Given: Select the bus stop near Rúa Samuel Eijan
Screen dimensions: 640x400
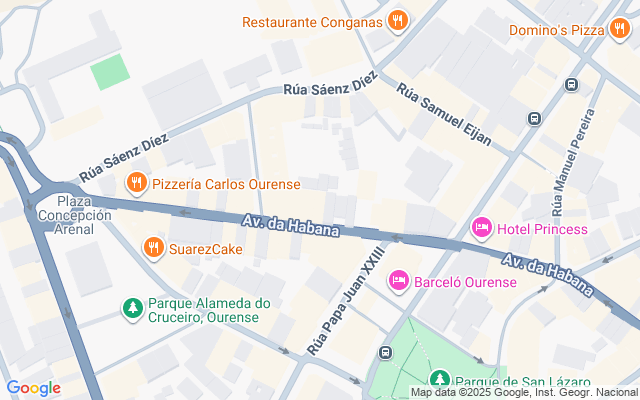Looking at the screenshot, I should [x=534, y=118].
